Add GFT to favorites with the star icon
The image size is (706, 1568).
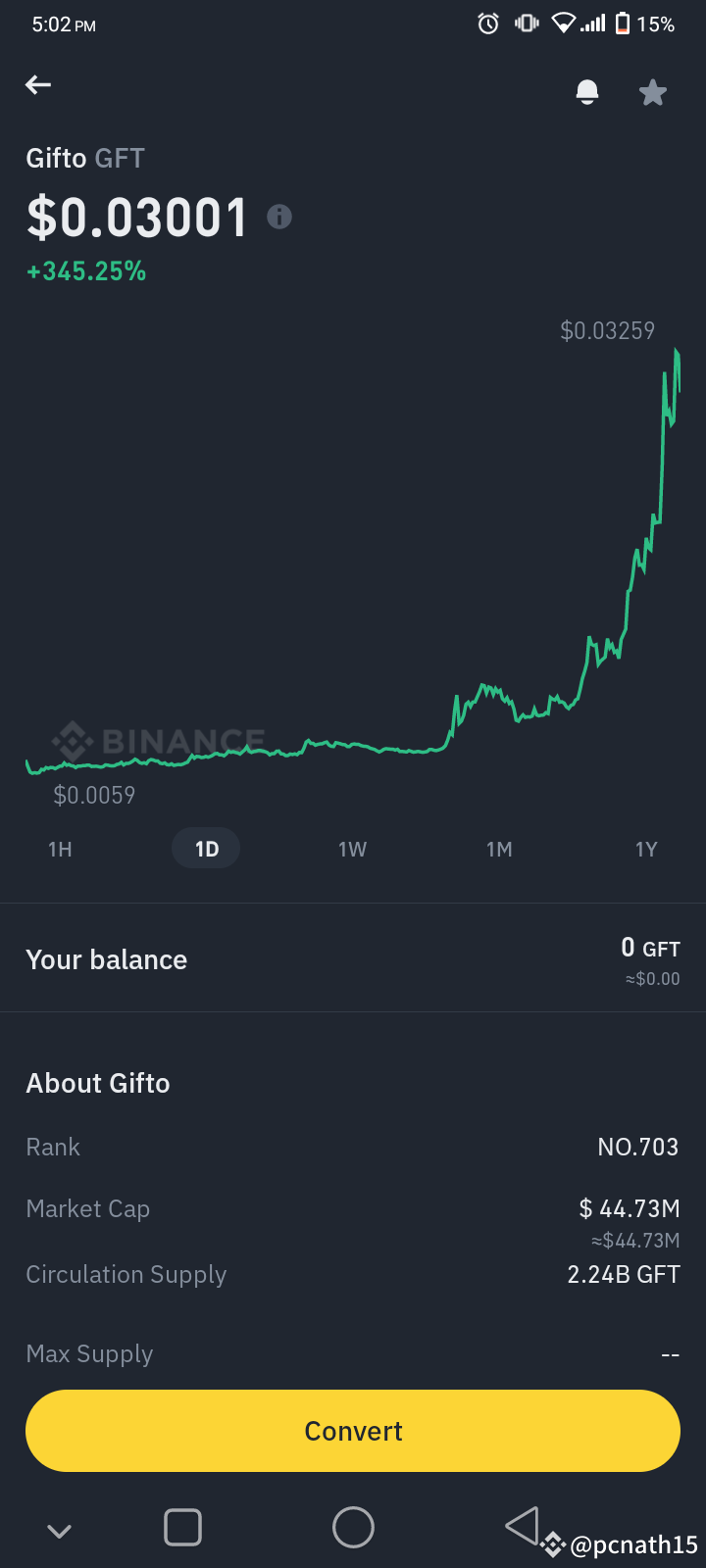[x=652, y=91]
